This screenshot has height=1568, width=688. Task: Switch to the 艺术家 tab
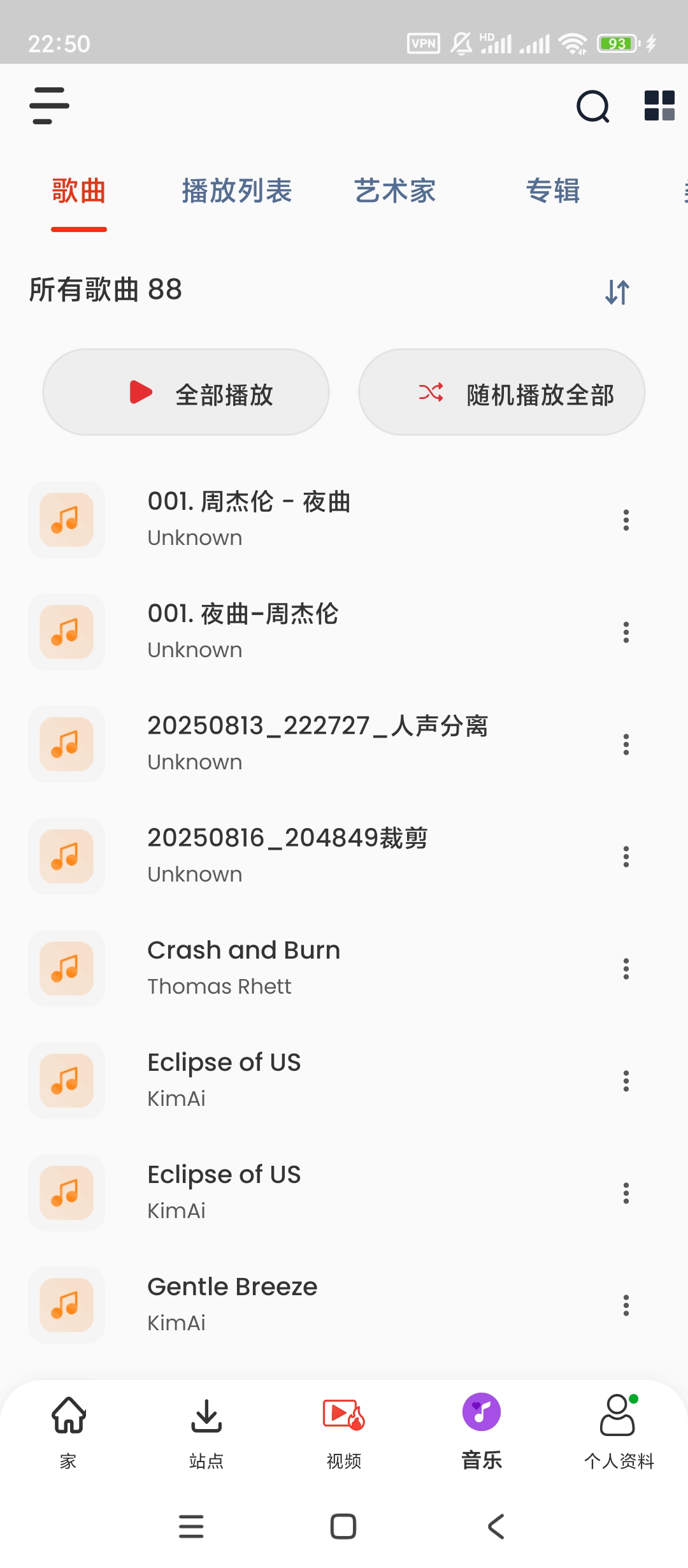point(395,191)
